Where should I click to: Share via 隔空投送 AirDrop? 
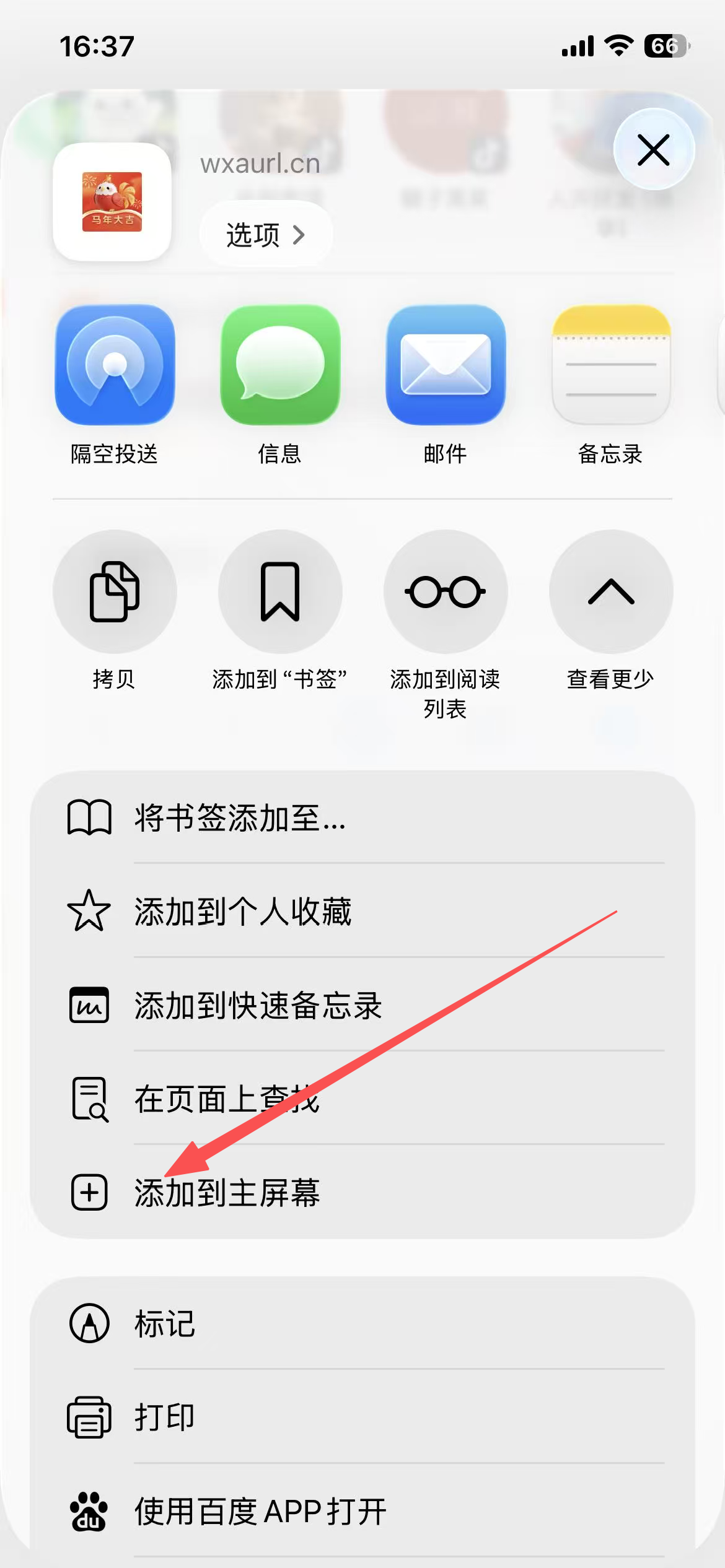(115, 365)
